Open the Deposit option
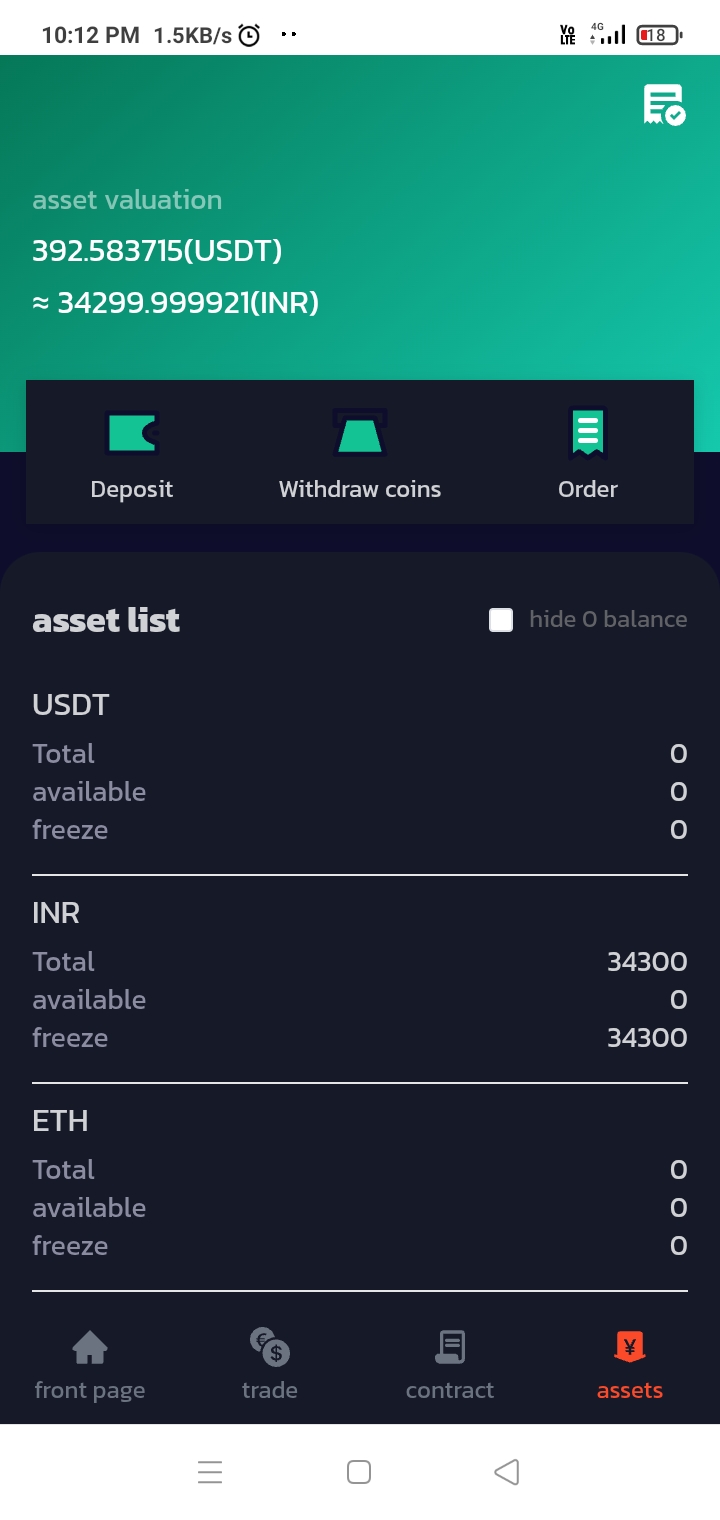This screenshot has height=1520, width=720. click(132, 455)
